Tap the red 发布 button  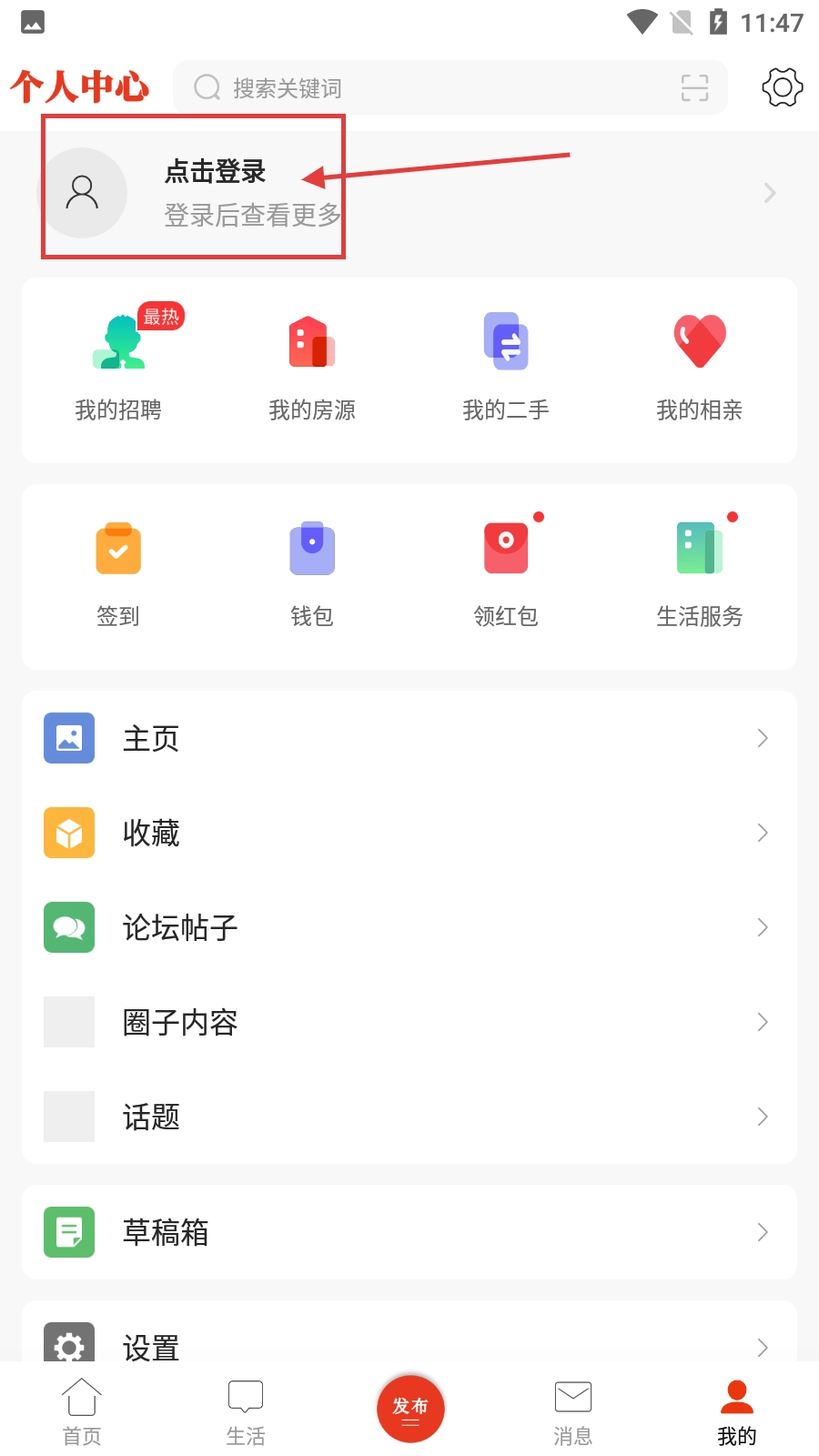coord(410,1410)
